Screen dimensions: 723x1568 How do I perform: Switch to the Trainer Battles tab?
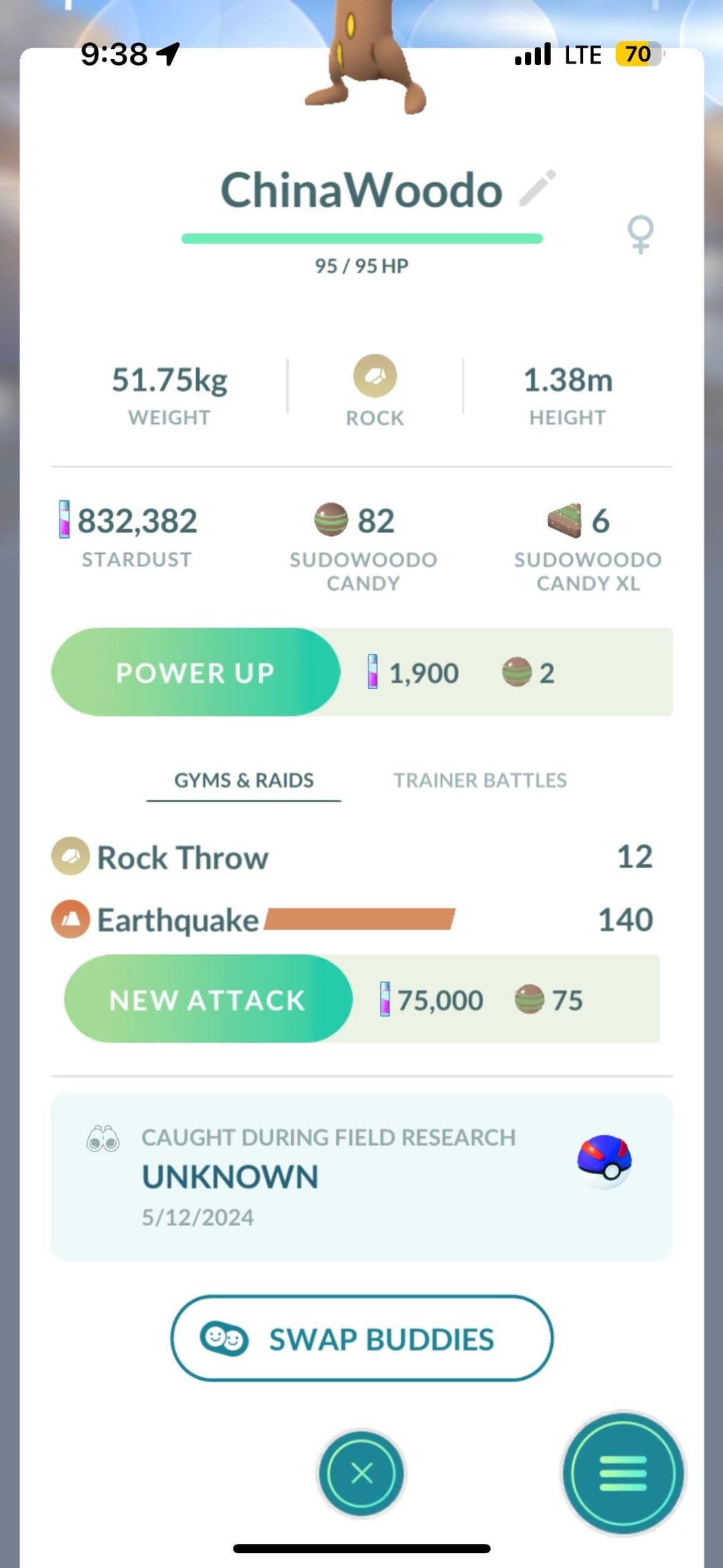[x=479, y=780]
